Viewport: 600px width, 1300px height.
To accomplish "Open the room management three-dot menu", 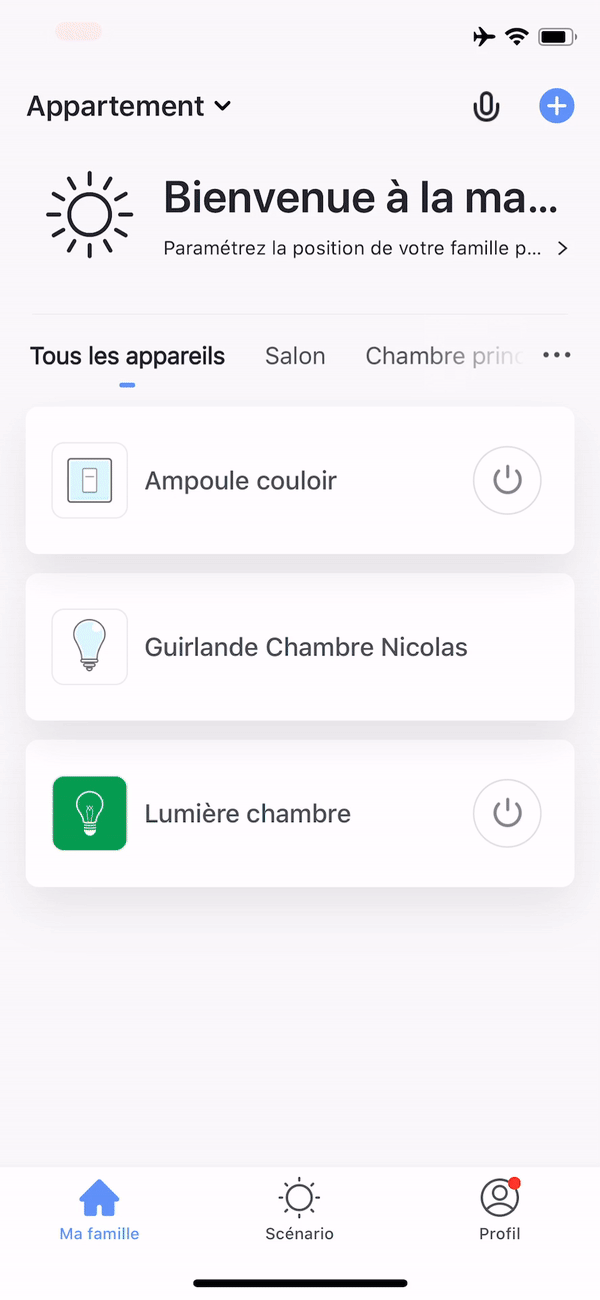I will 556,356.
